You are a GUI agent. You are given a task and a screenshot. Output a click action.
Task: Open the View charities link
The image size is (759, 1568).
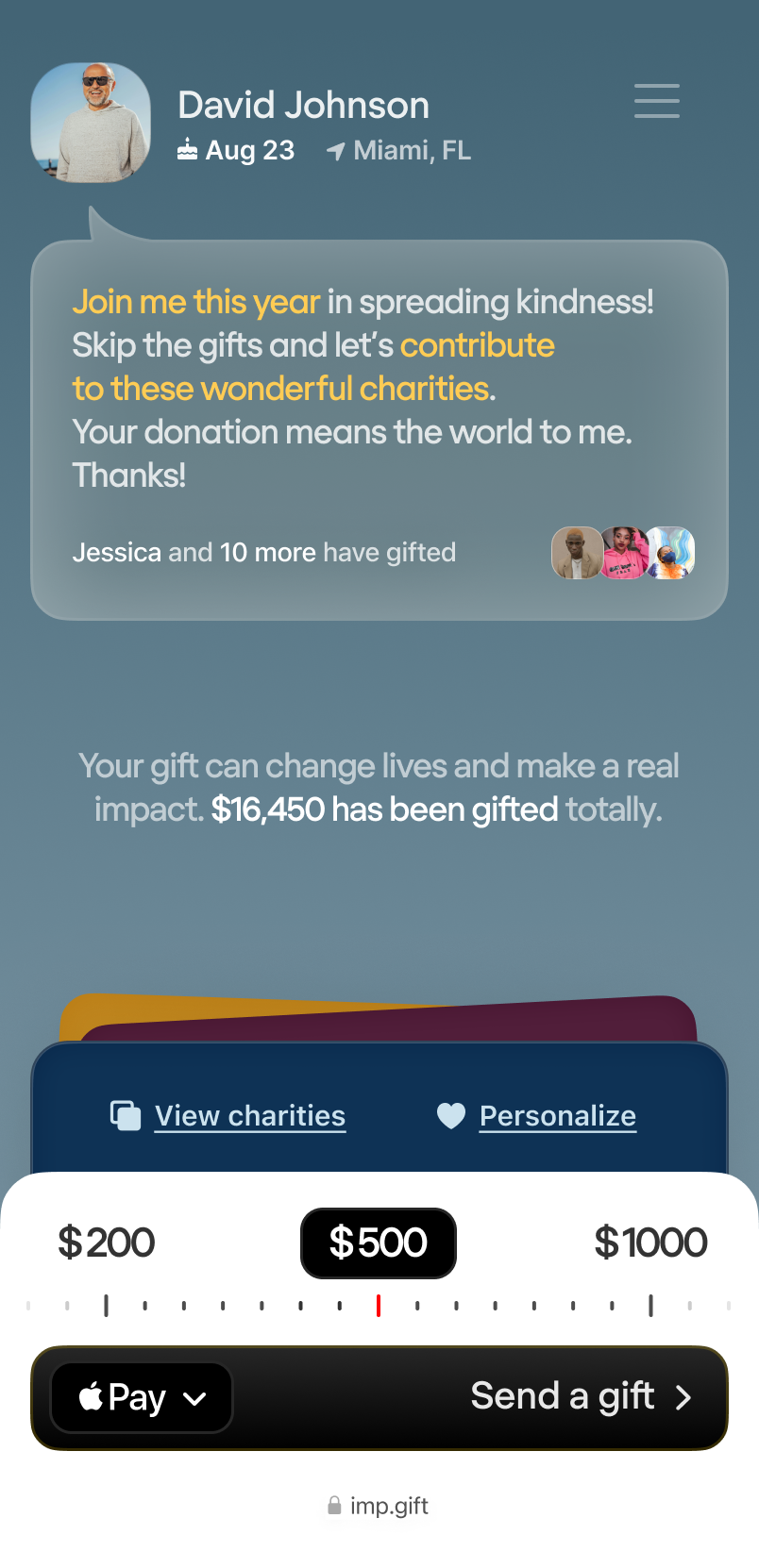249,1115
